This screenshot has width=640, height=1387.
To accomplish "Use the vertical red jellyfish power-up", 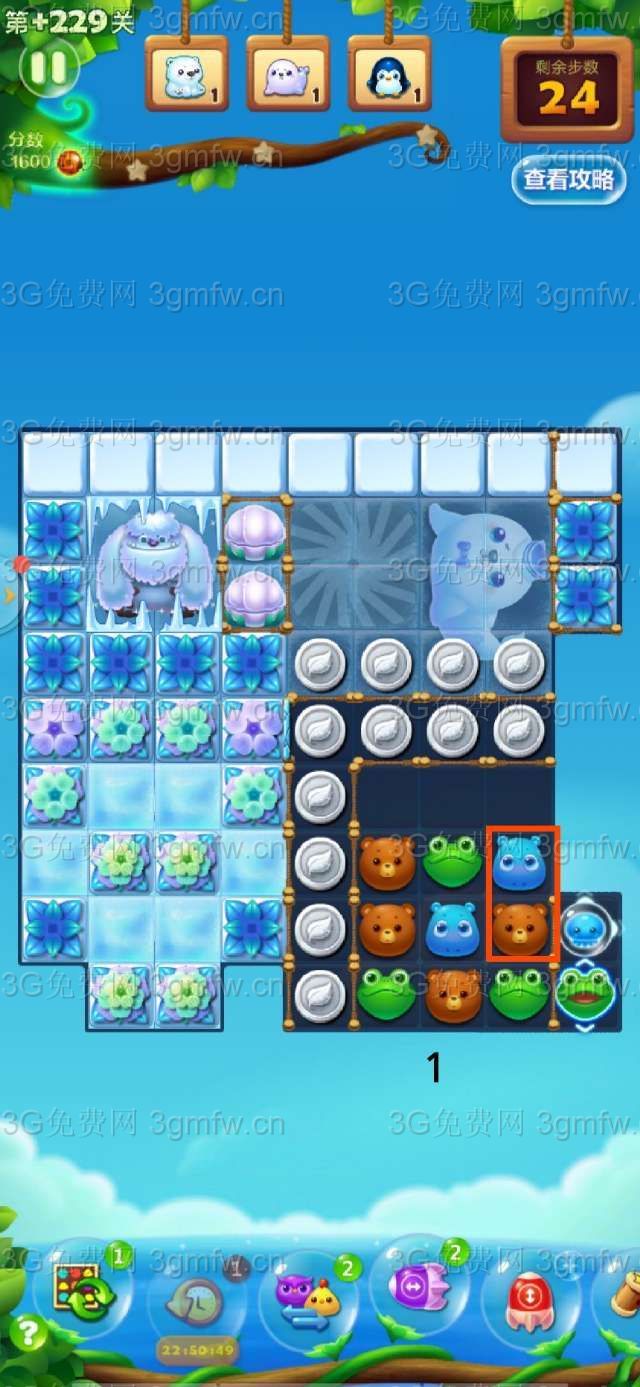I will (x=530, y=1300).
